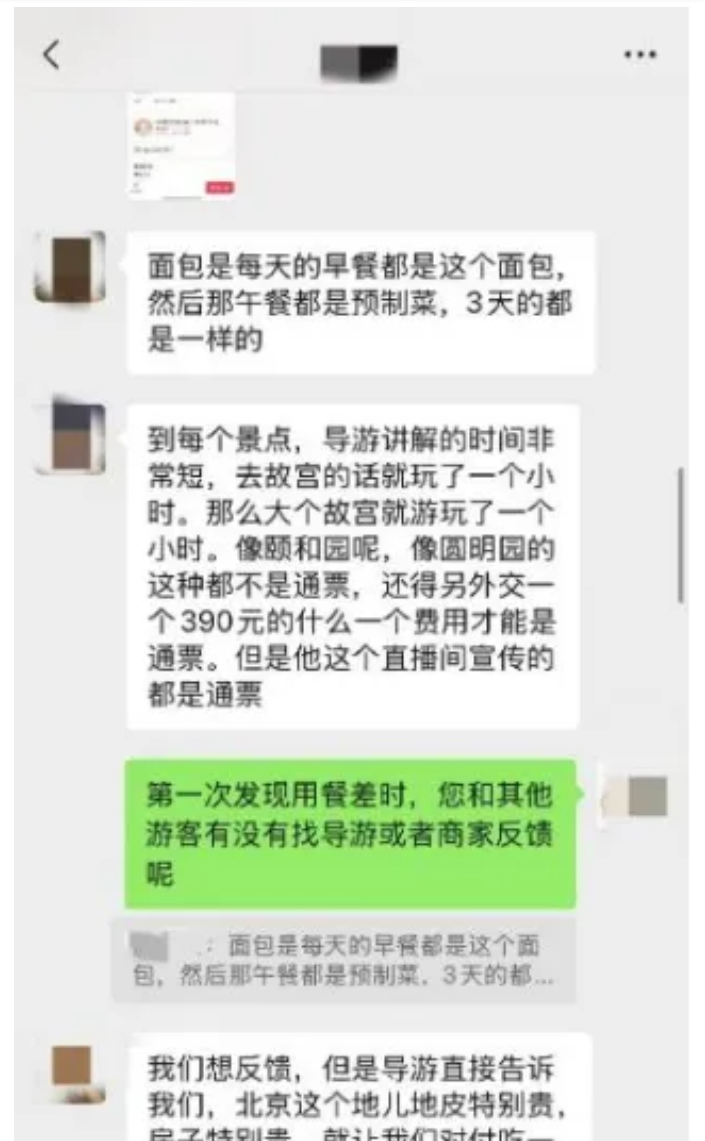Tap your own avatar beside green message
Image resolution: width=705 pixels, height=1141 pixels.
[638, 796]
